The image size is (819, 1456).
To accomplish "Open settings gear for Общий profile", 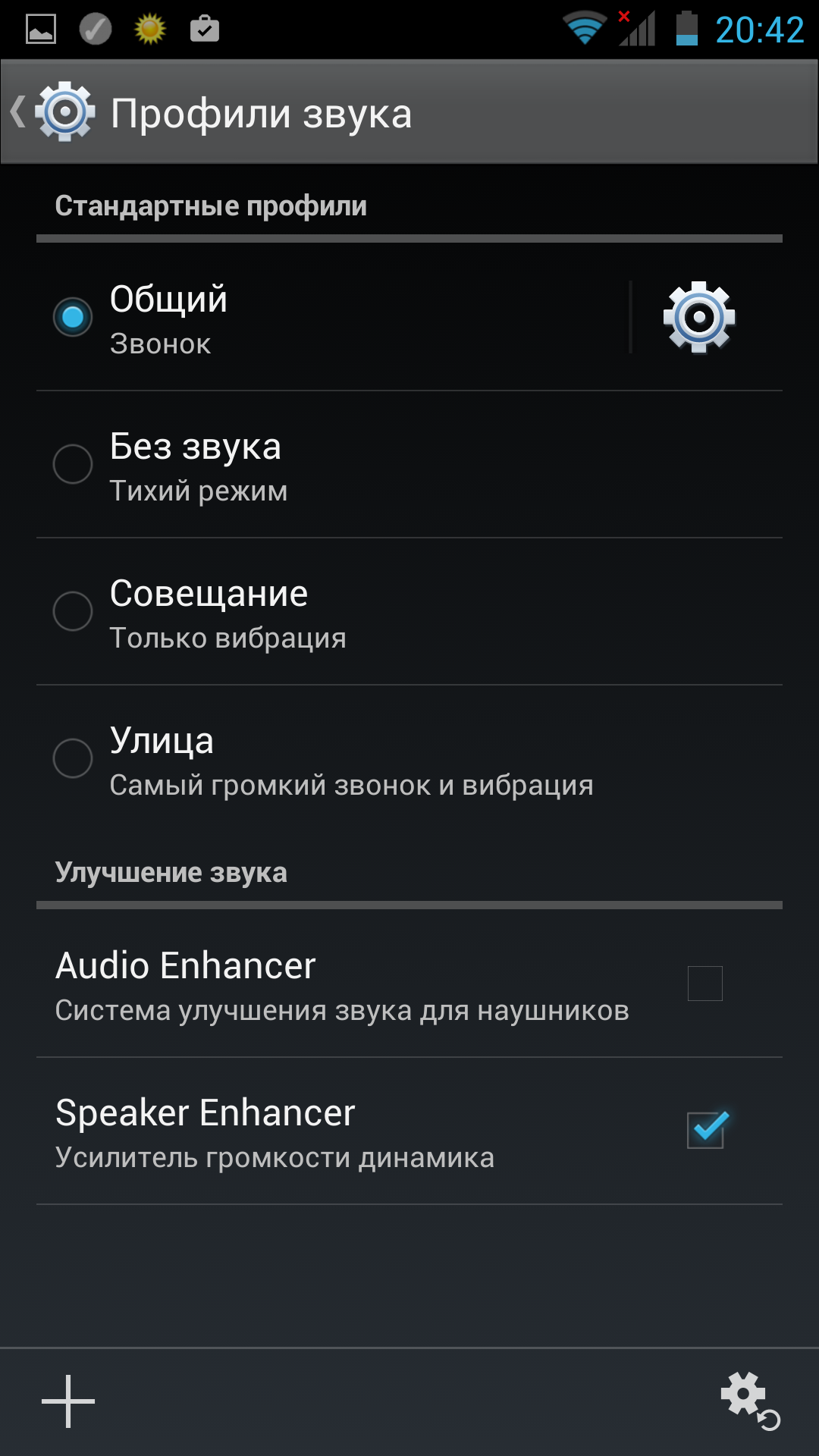I will tap(698, 317).
